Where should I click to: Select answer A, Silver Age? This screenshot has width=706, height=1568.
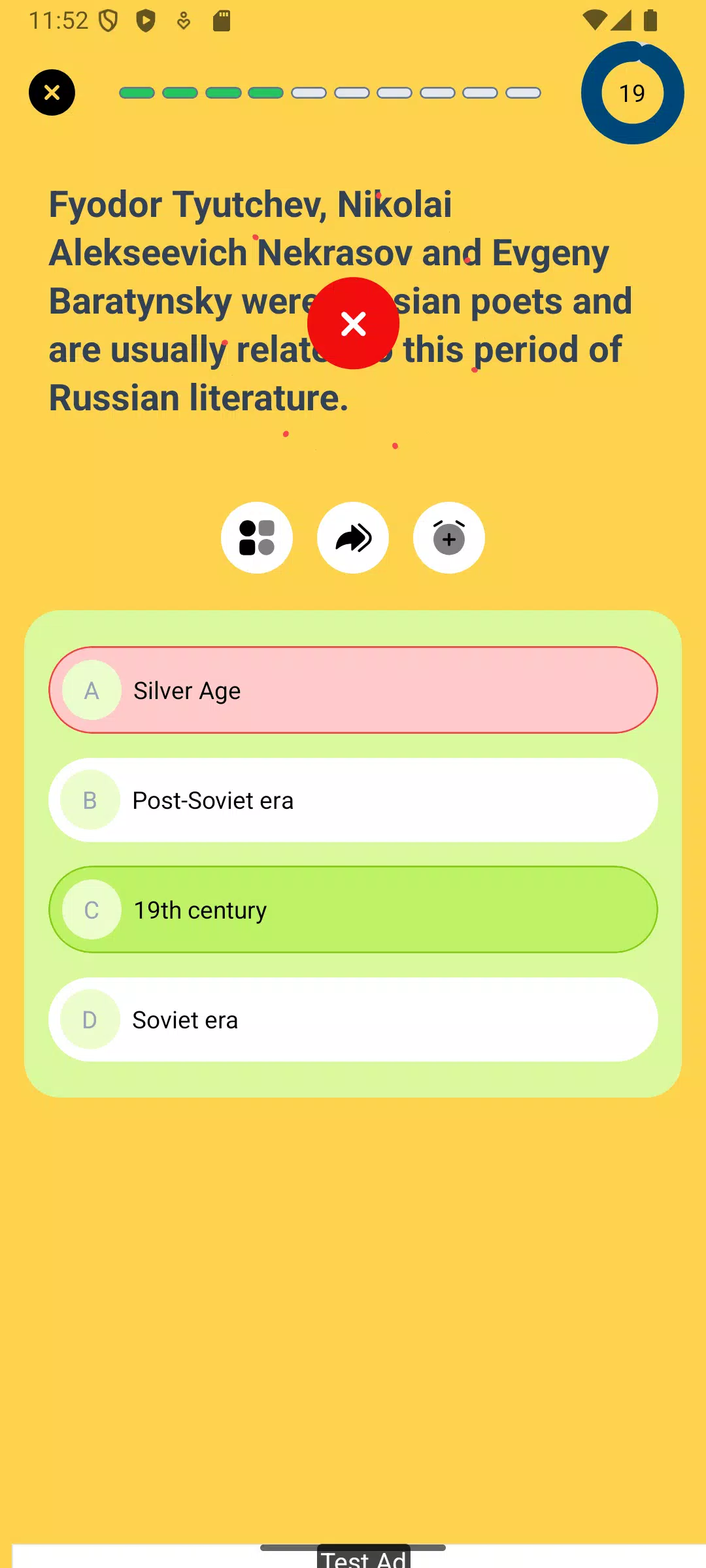point(353,690)
